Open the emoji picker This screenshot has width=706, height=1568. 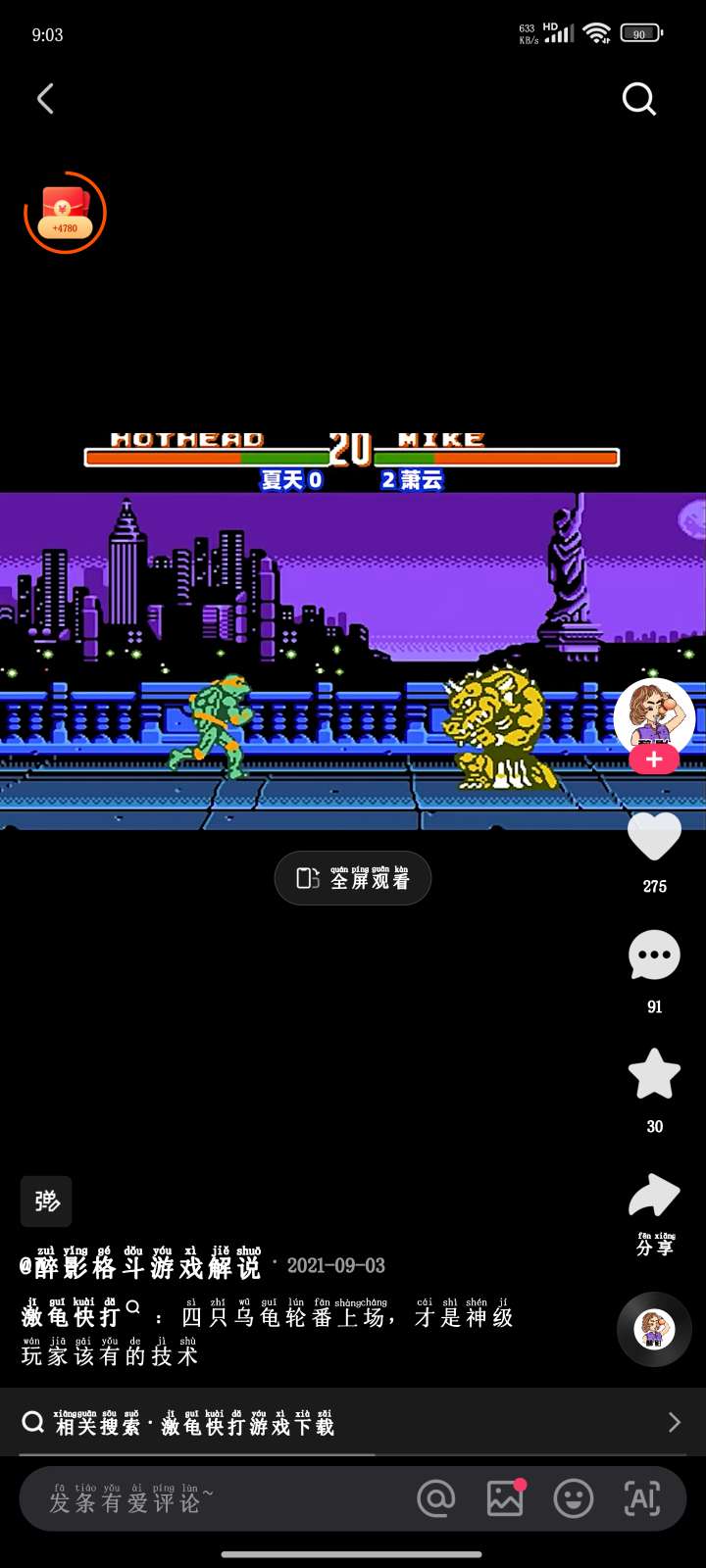(574, 1498)
